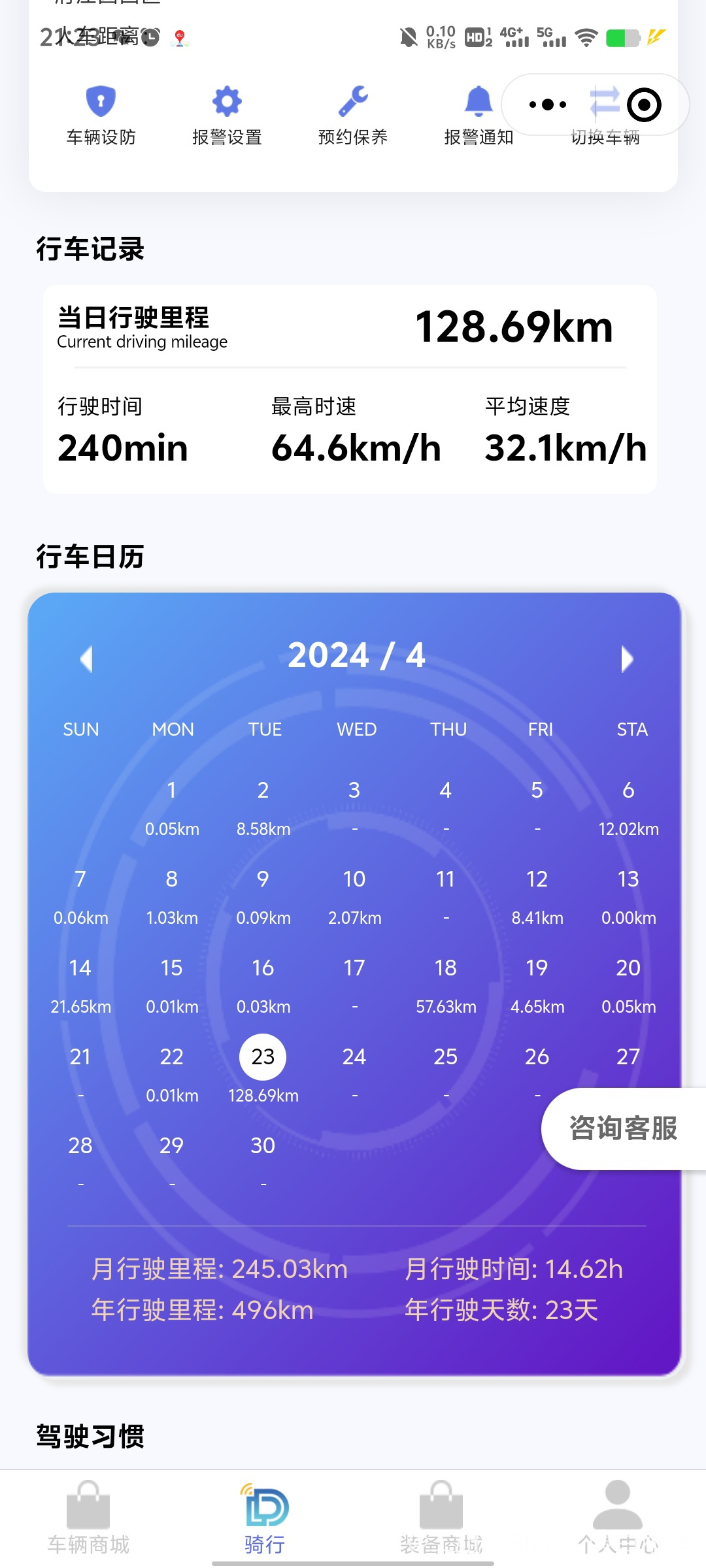Go to previous month in calendar
Viewport: 706px width, 1568px height.
[x=86, y=659]
